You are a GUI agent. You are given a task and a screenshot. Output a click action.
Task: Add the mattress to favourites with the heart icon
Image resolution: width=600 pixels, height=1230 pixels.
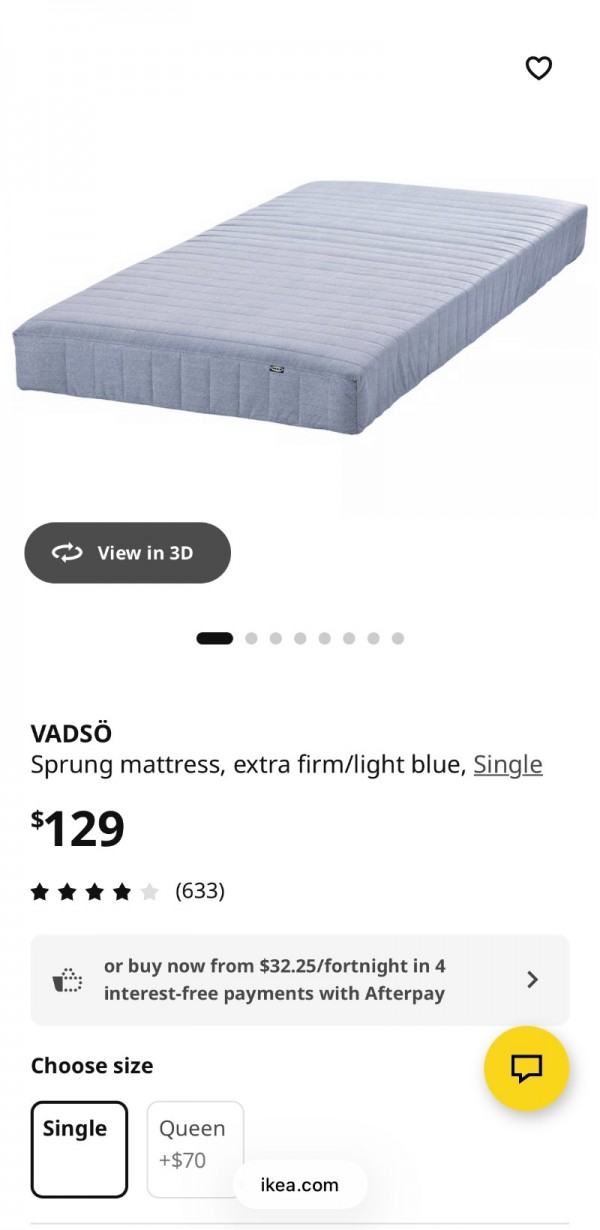[x=539, y=68]
